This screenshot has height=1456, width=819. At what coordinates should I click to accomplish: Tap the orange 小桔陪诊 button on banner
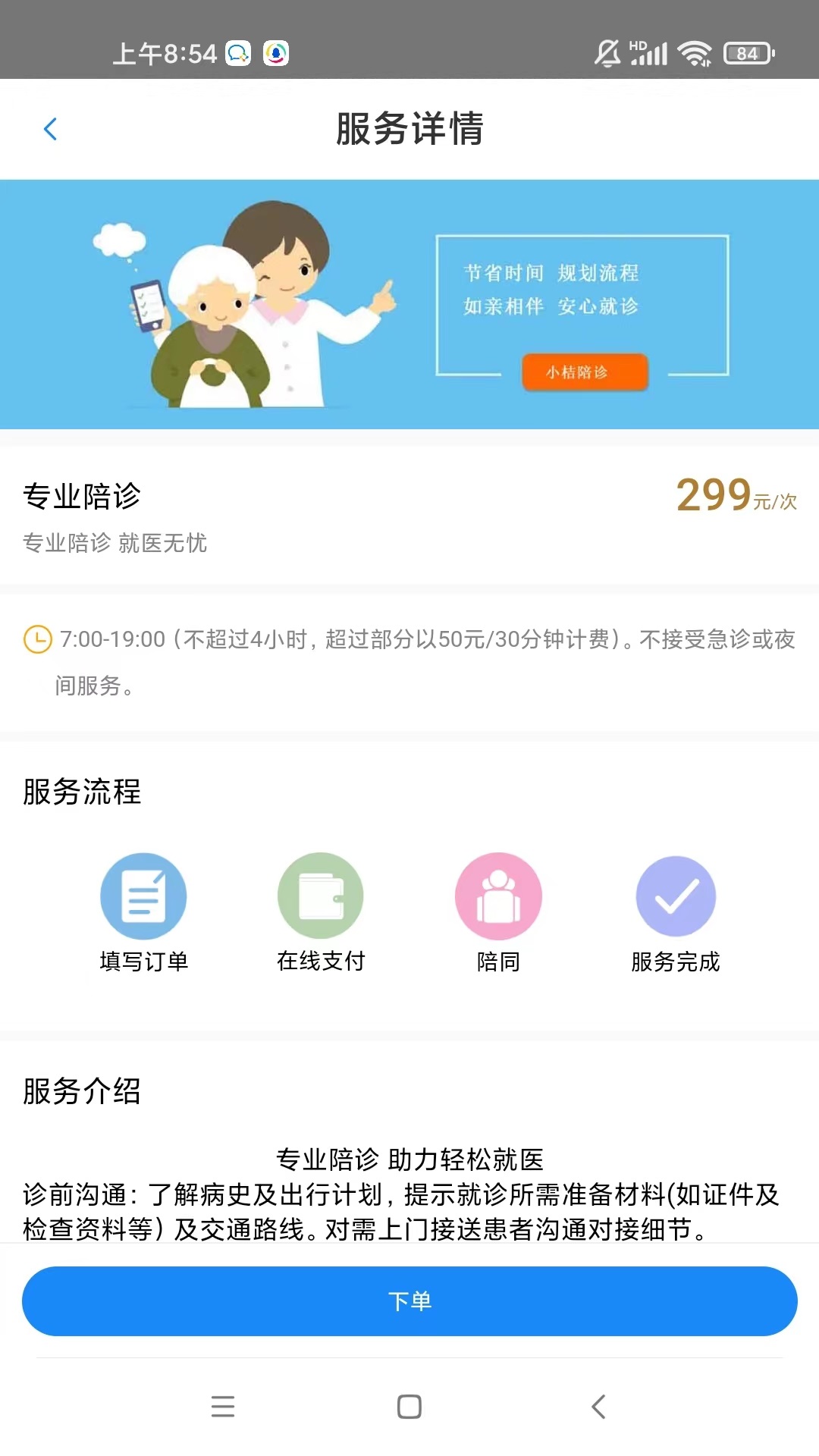[x=585, y=372]
